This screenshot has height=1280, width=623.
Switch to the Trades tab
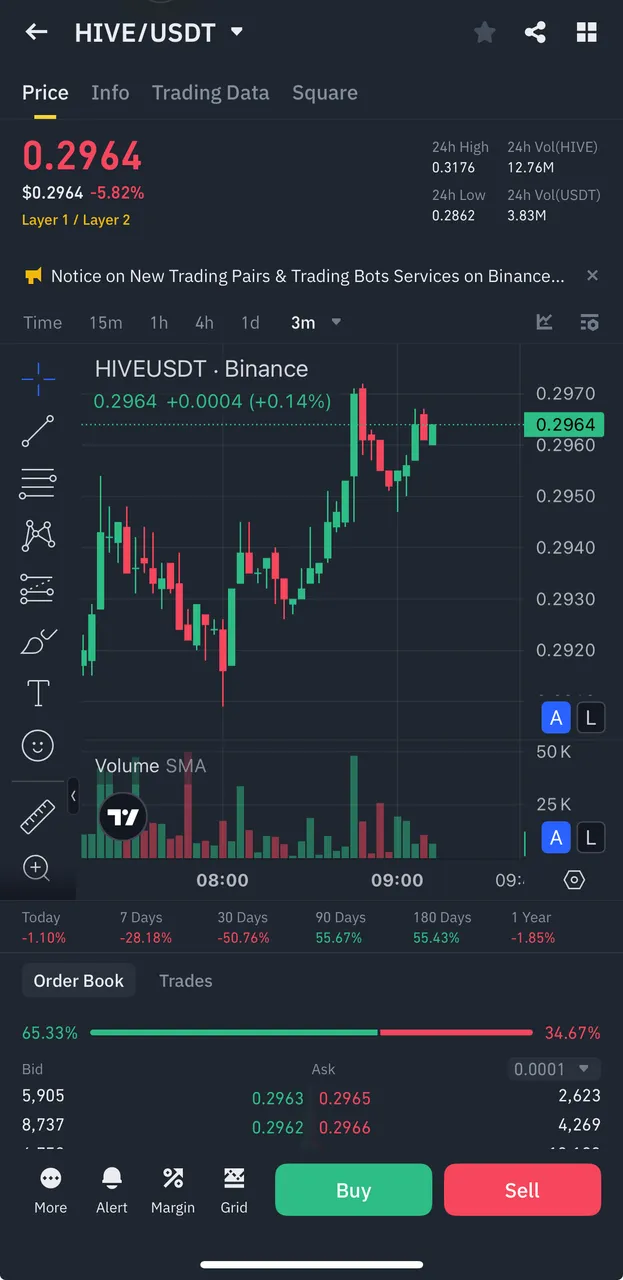click(186, 981)
